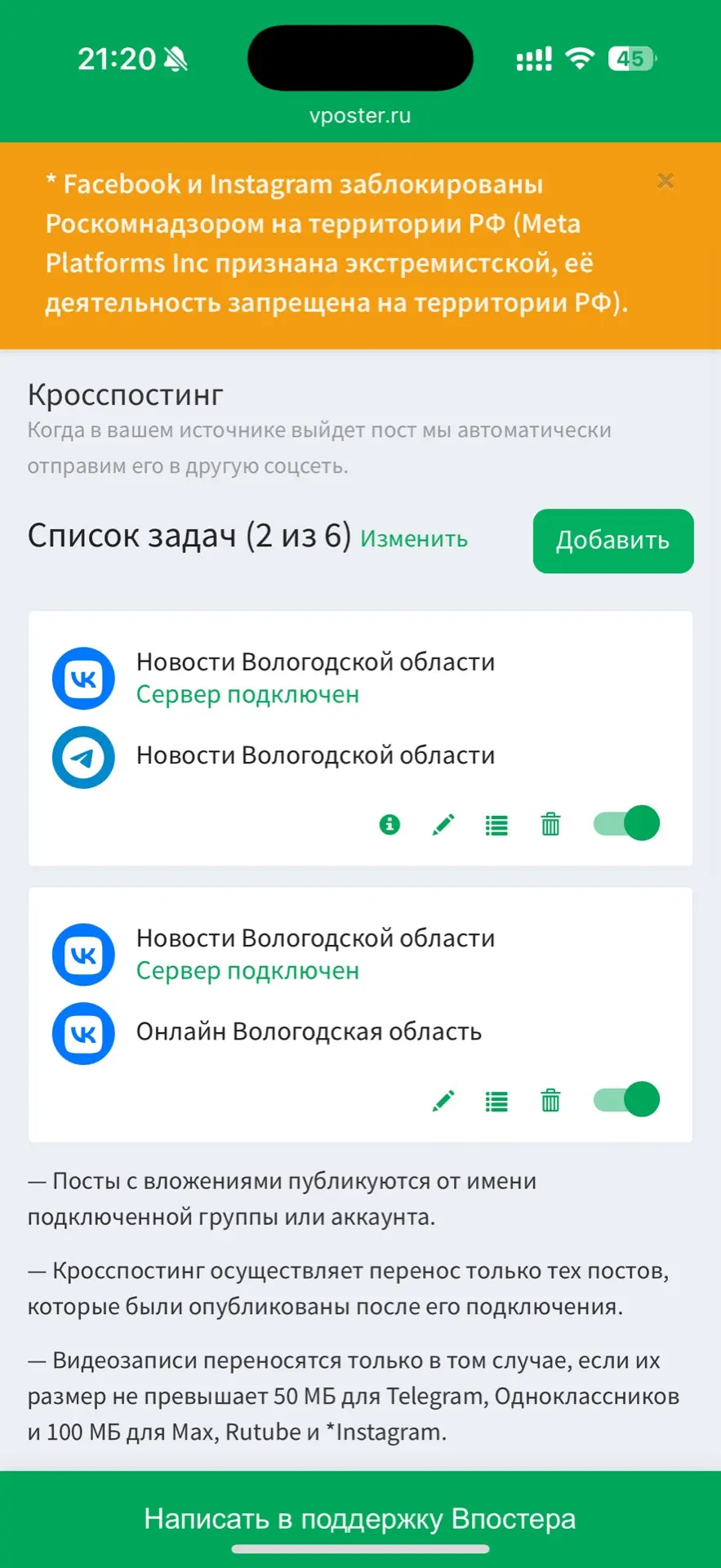Disable the VK to Telegram task switch
Image resolution: width=721 pixels, height=1568 pixels.
coord(626,823)
